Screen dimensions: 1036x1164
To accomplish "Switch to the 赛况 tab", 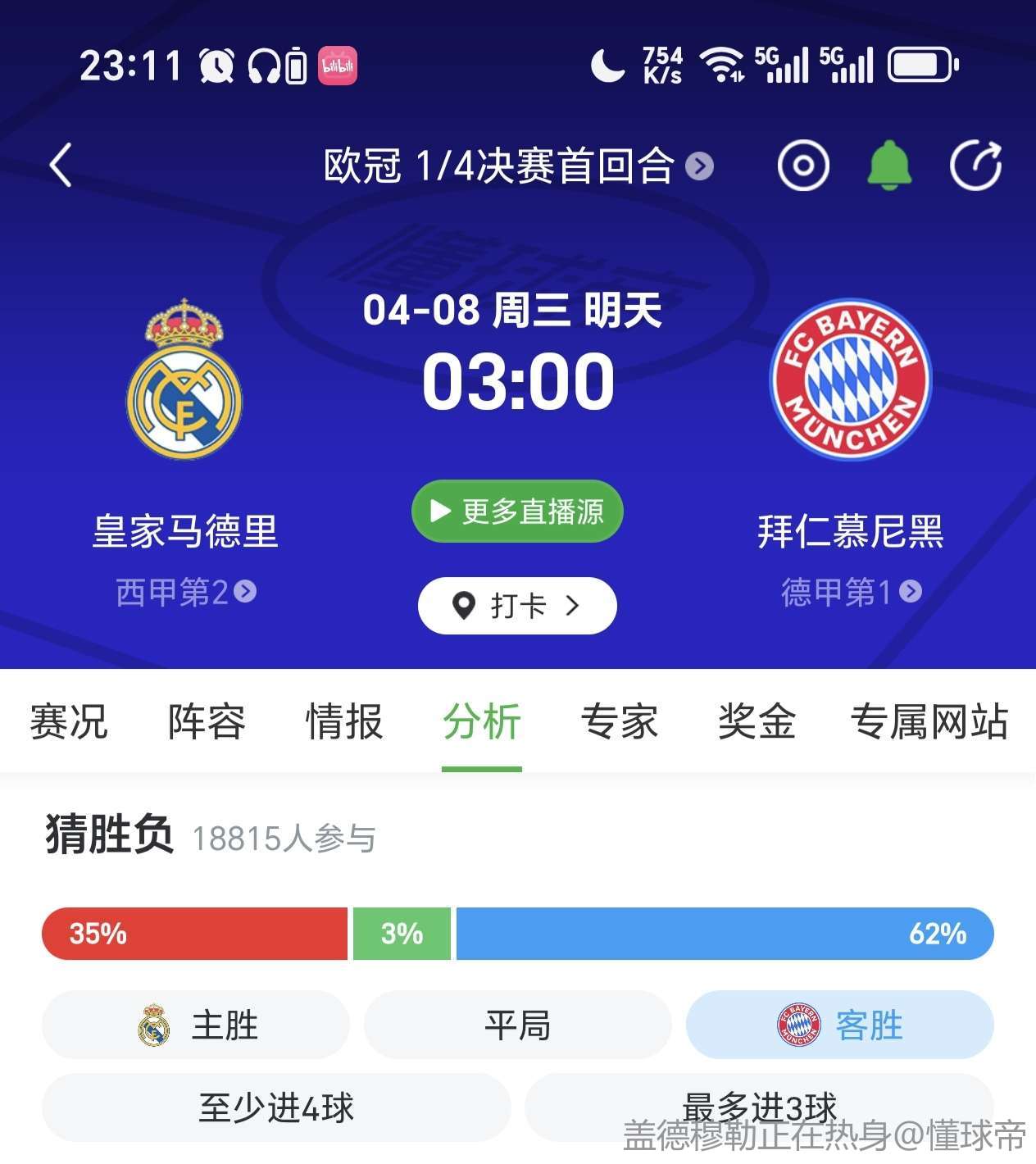I will tap(69, 722).
